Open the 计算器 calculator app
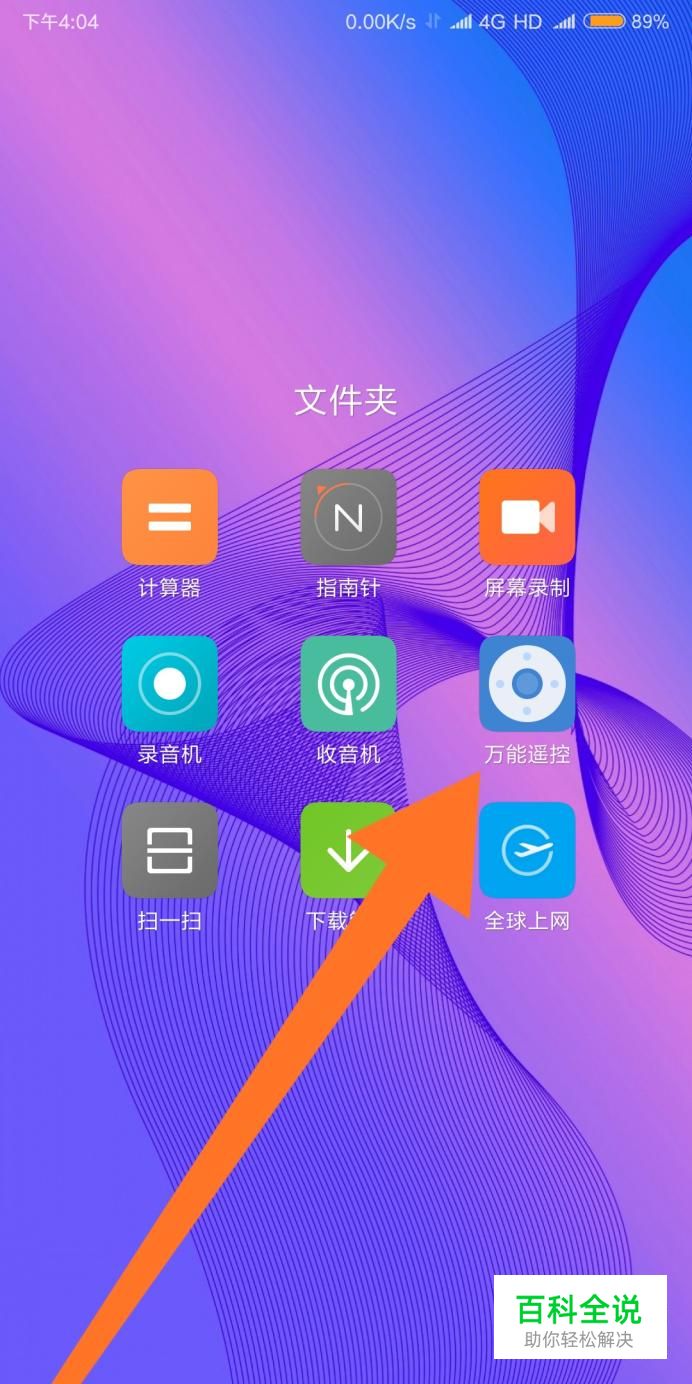This screenshot has width=692, height=1384. 169,517
